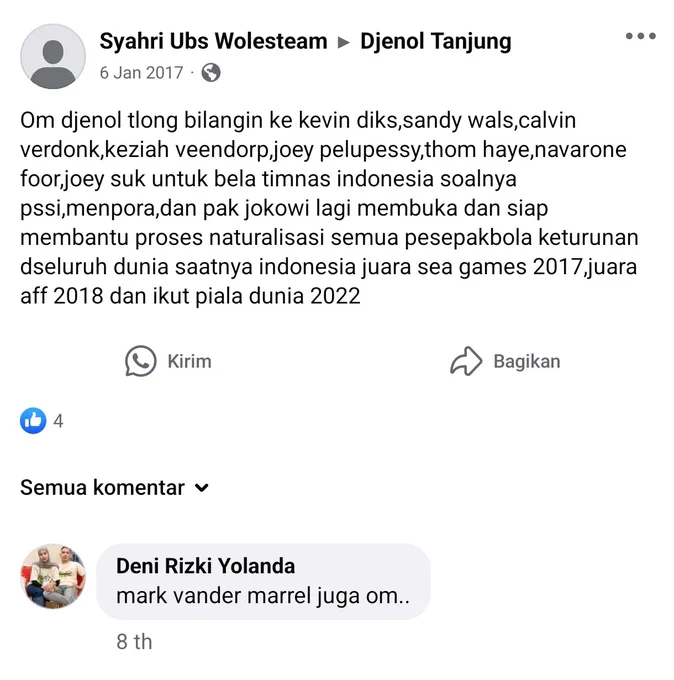
Task: Tap Deni Rizki Yolanda's avatar photo
Action: tap(53, 576)
